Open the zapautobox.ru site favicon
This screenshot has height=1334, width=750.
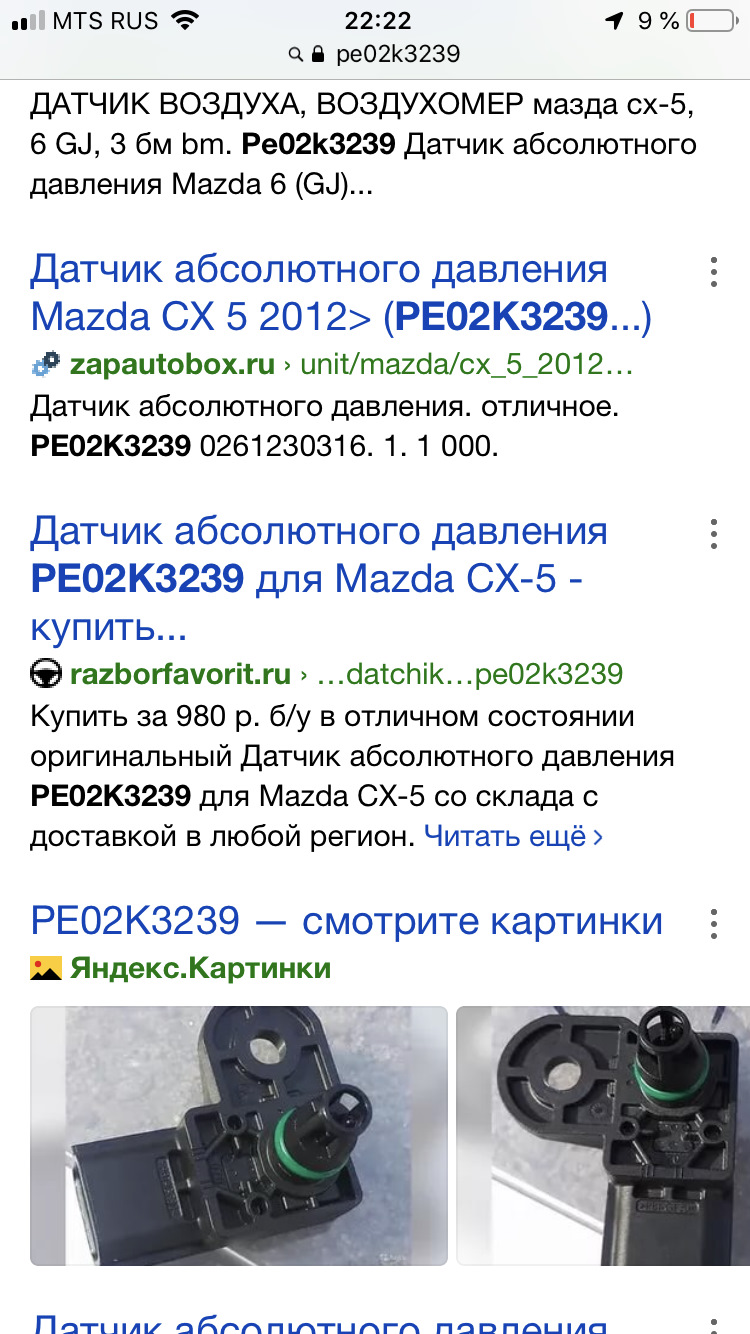coord(46,365)
